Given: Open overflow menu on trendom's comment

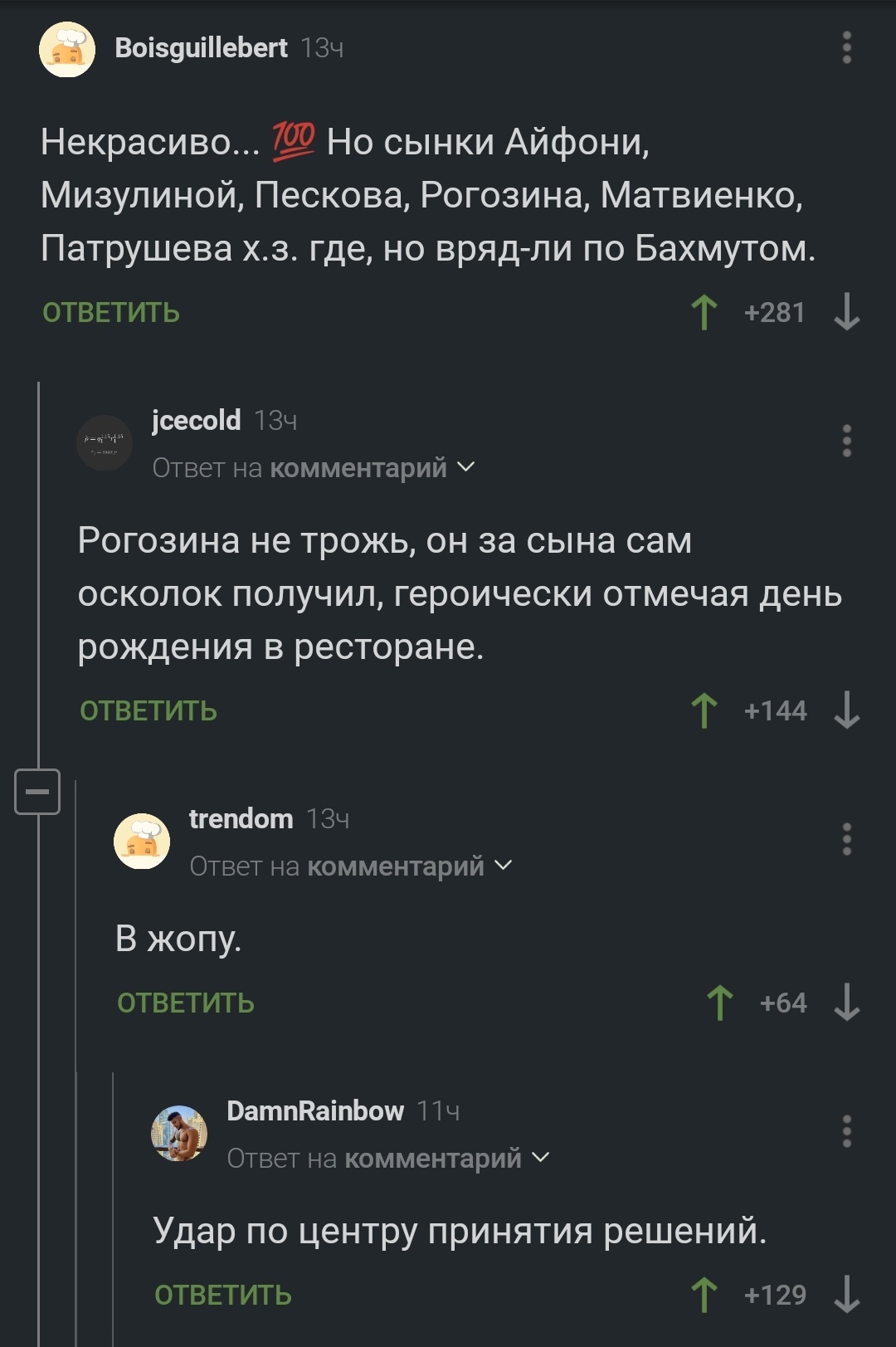Looking at the screenshot, I should point(846,839).
